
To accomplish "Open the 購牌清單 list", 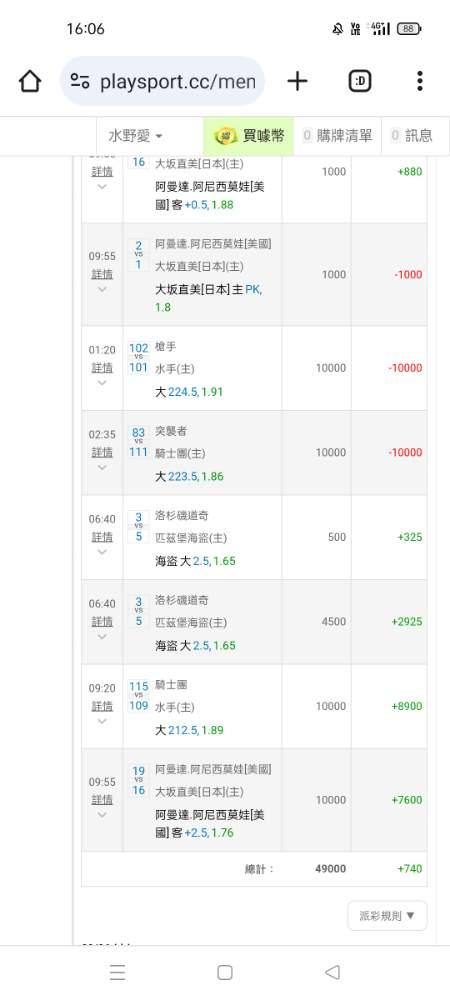I will point(337,136).
